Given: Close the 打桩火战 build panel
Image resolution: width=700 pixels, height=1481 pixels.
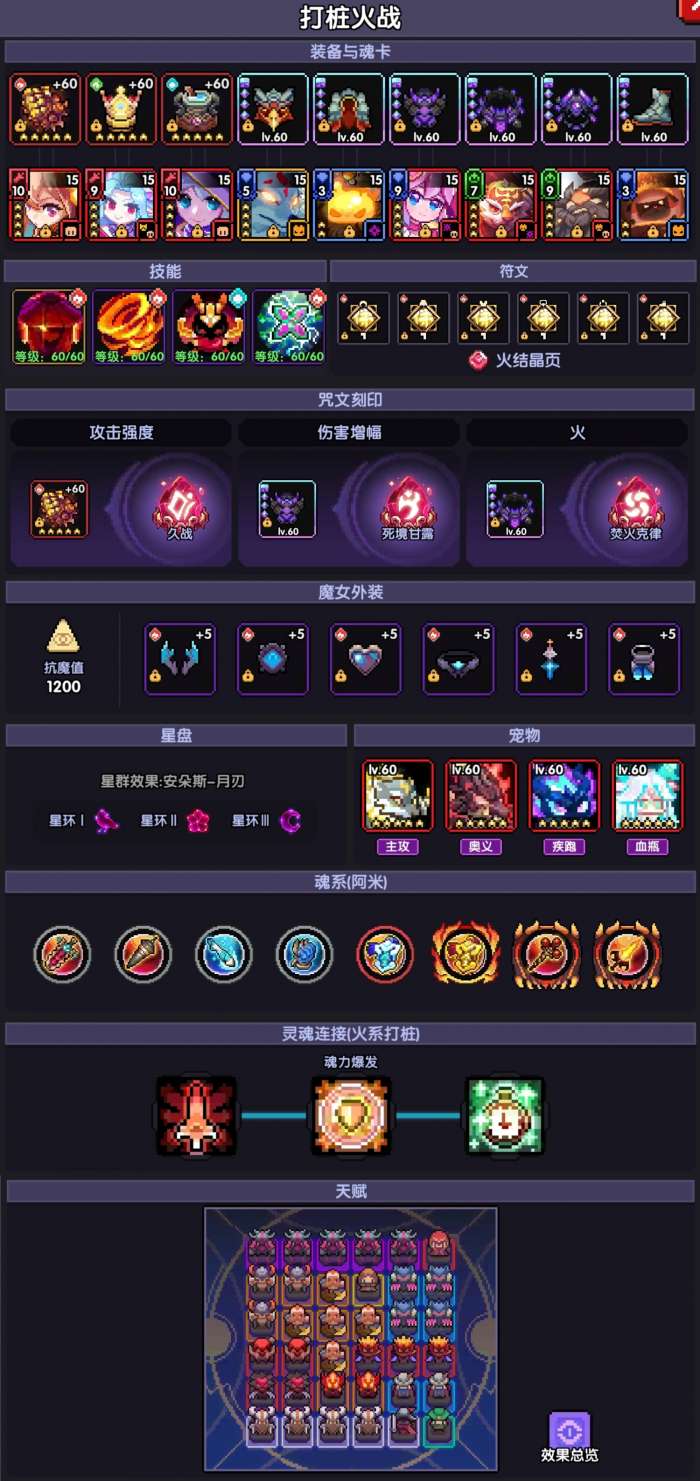Looking at the screenshot, I should pos(689,8).
